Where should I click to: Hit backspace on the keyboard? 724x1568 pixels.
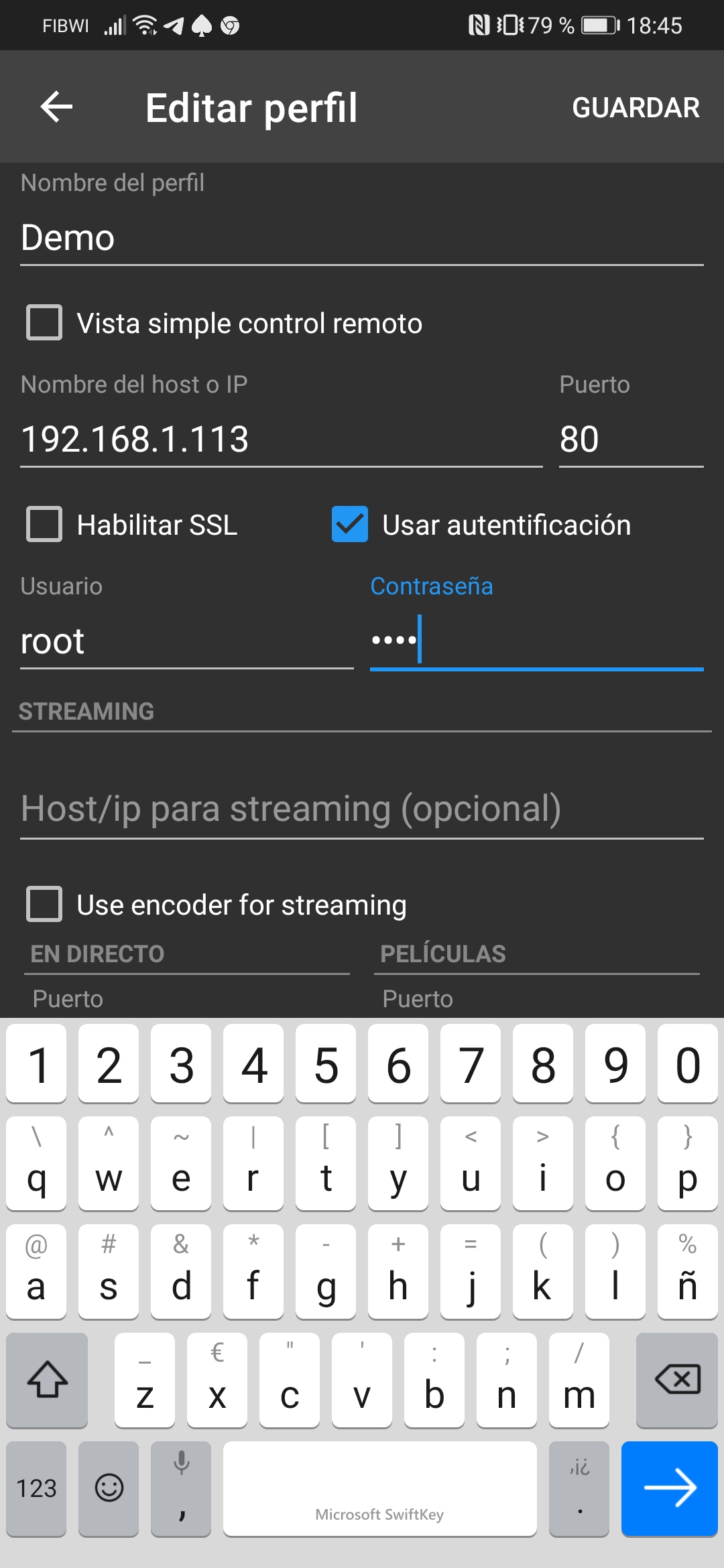point(676,1380)
